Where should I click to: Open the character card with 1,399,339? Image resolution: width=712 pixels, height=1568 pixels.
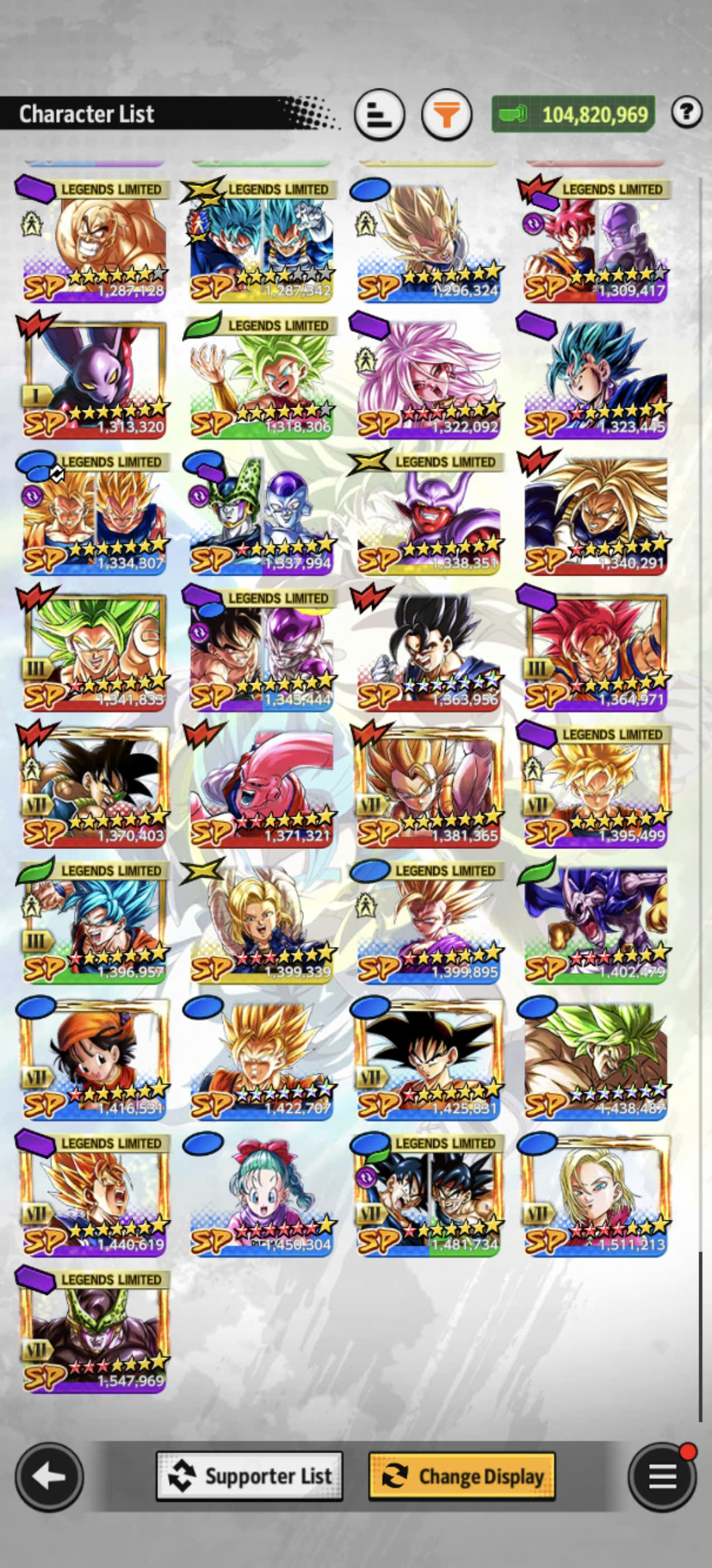point(261,922)
